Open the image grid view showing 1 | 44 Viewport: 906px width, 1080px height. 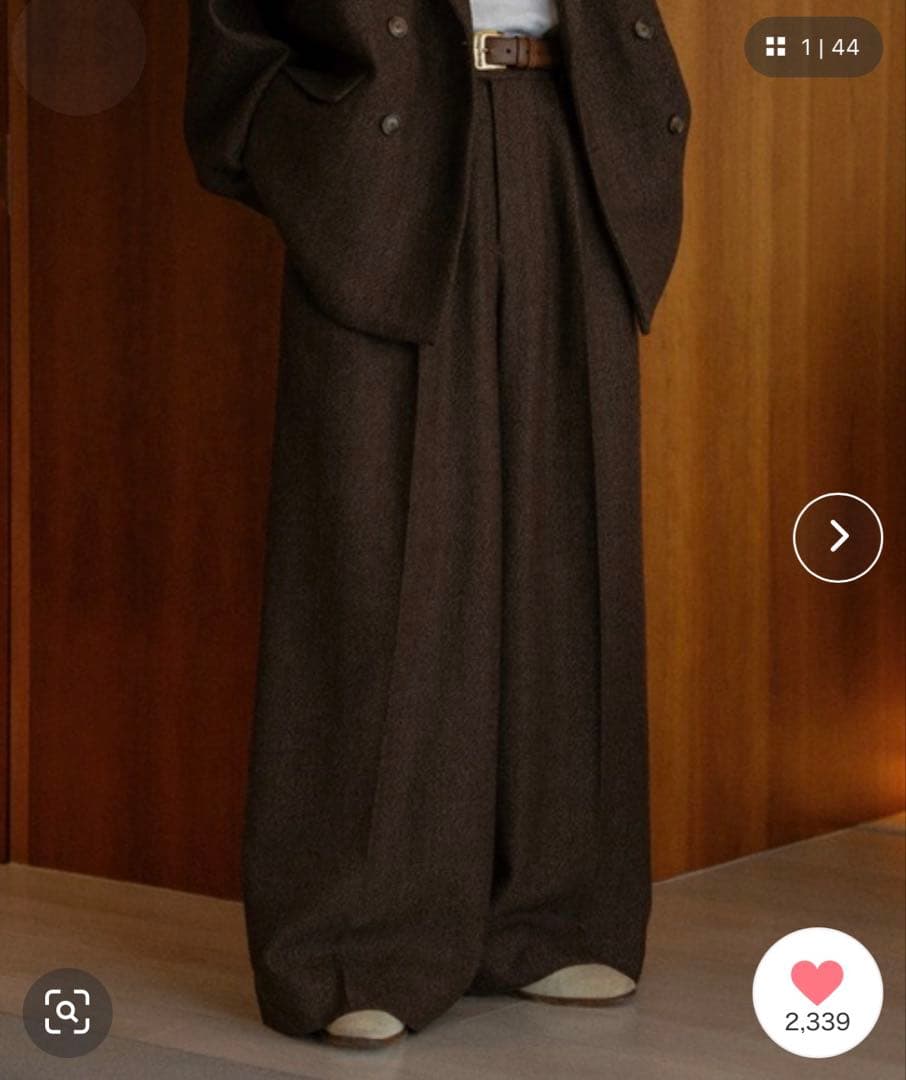tap(813, 47)
